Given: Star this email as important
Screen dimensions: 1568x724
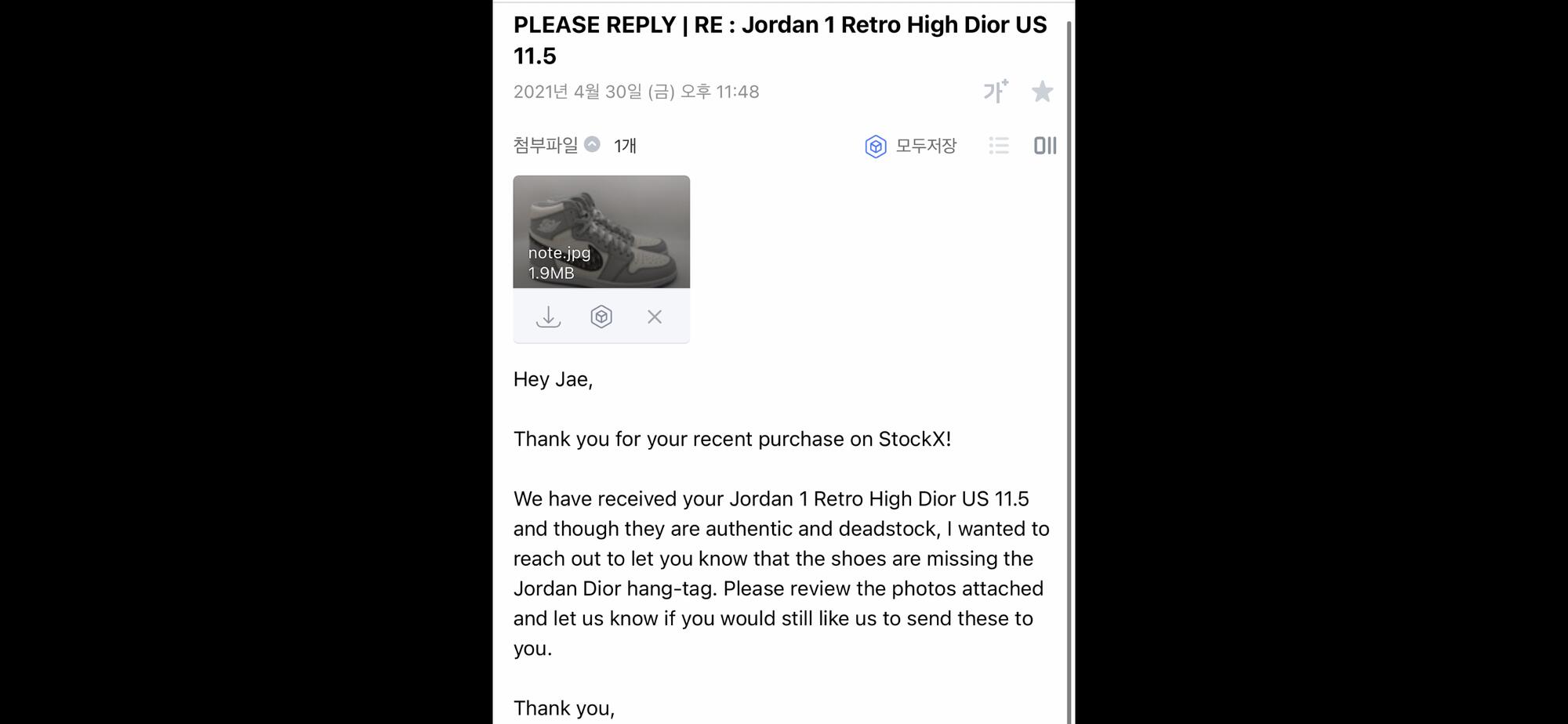Looking at the screenshot, I should pyautogui.click(x=1042, y=92).
